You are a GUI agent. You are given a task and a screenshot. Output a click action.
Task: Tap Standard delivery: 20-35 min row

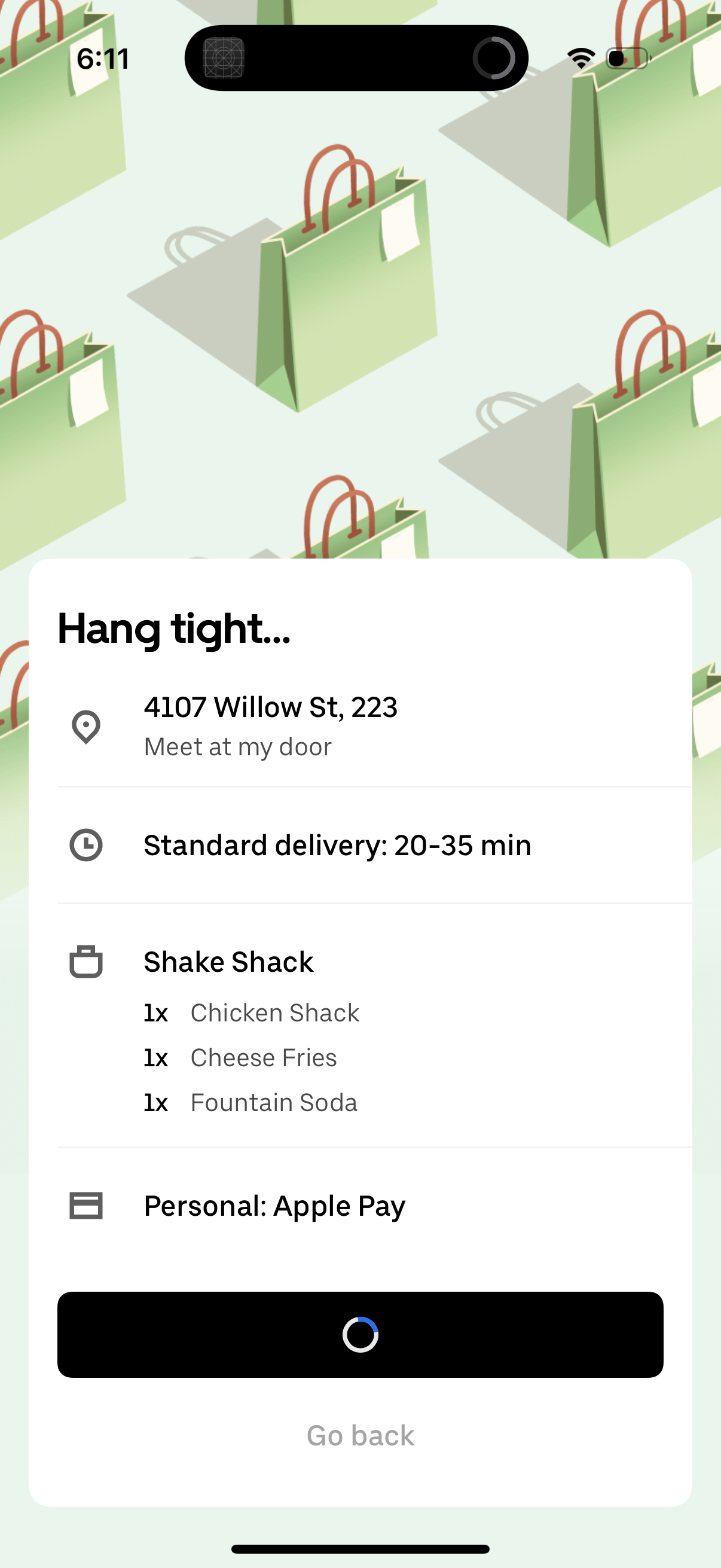click(338, 844)
